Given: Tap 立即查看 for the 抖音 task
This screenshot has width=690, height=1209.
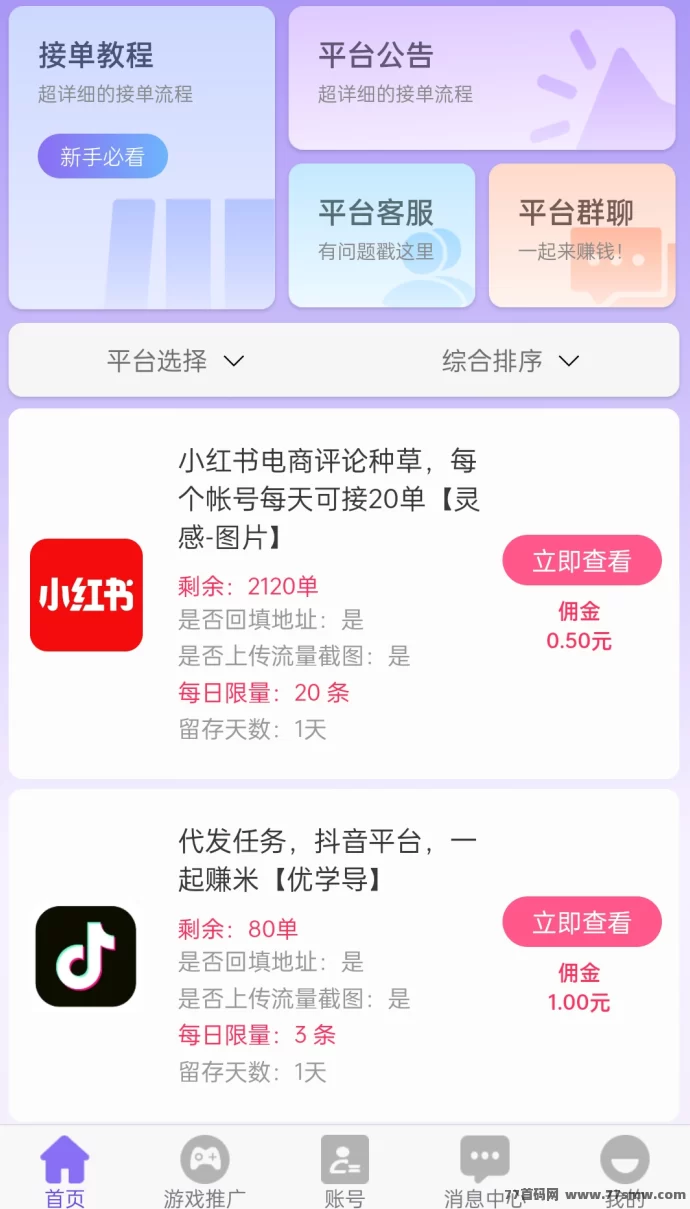Looking at the screenshot, I should click(x=582, y=922).
